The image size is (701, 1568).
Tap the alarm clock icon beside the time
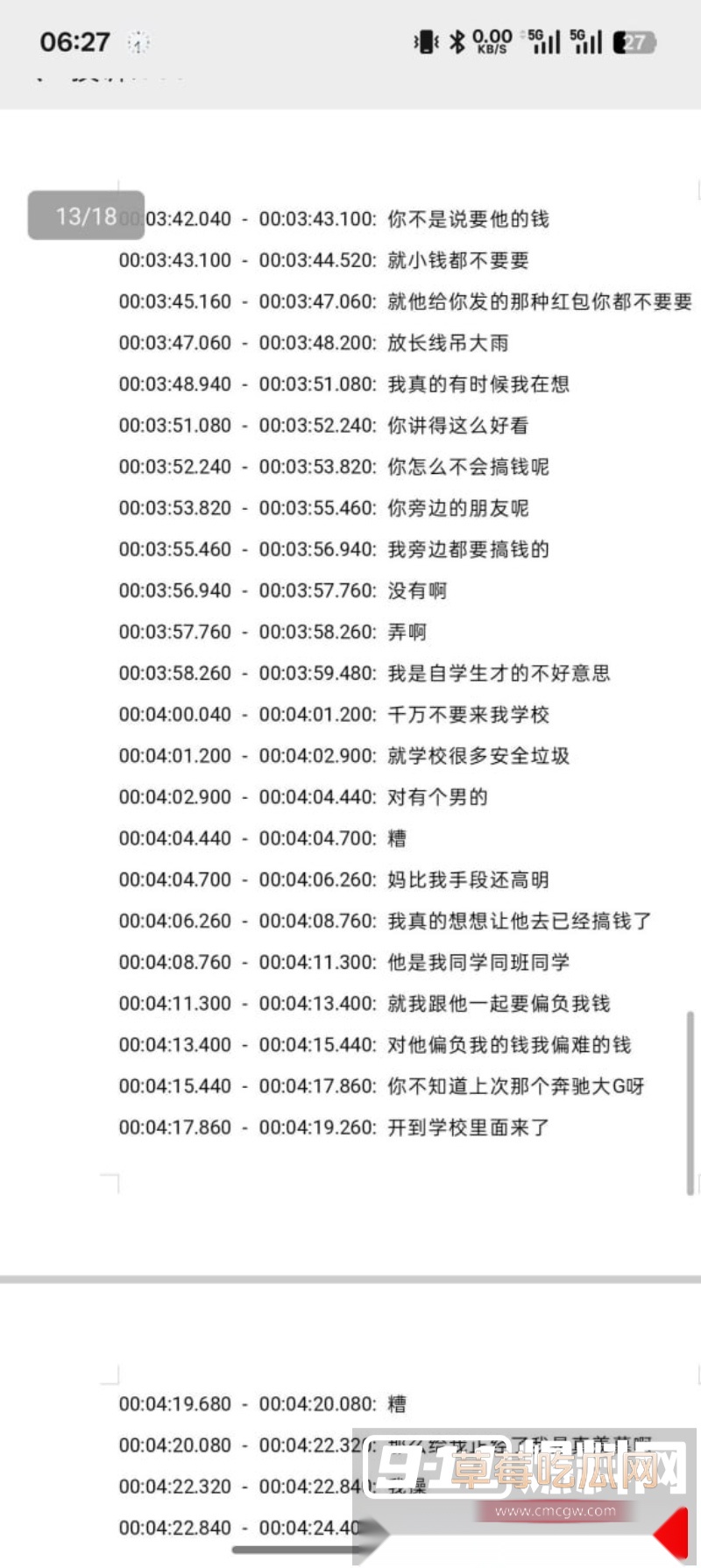(138, 42)
